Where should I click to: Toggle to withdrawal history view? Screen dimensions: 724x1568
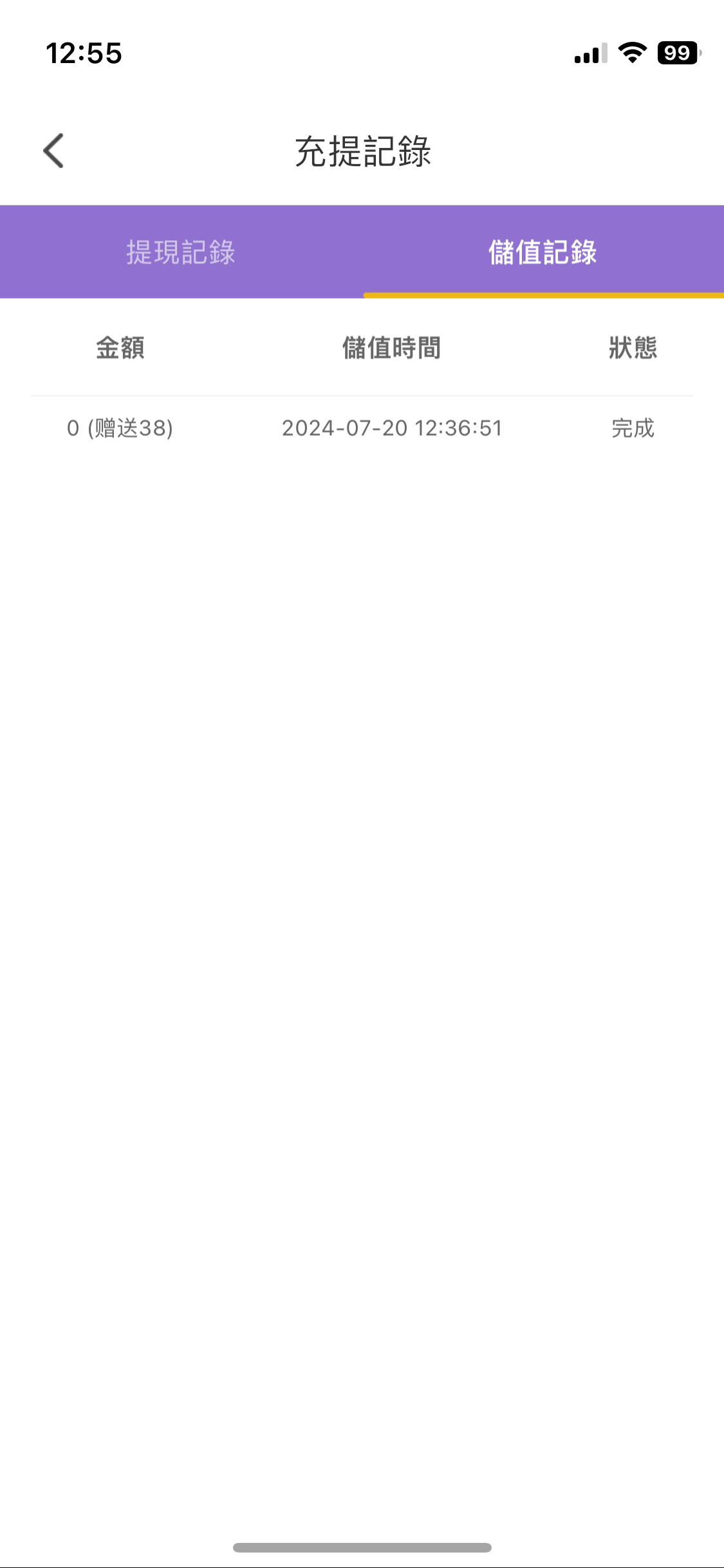[x=181, y=252]
